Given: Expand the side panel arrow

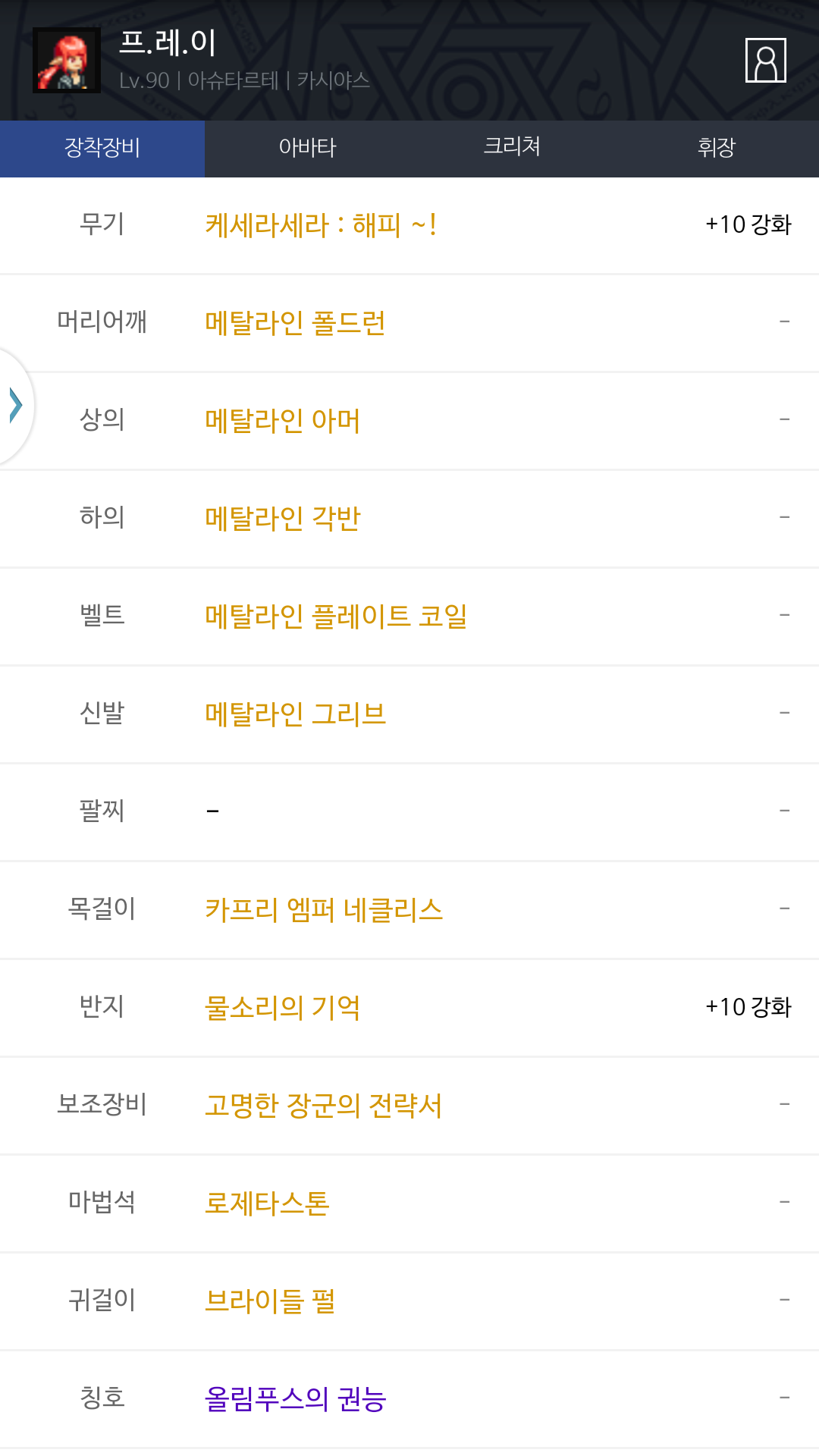Looking at the screenshot, I should tap(15, 405).
